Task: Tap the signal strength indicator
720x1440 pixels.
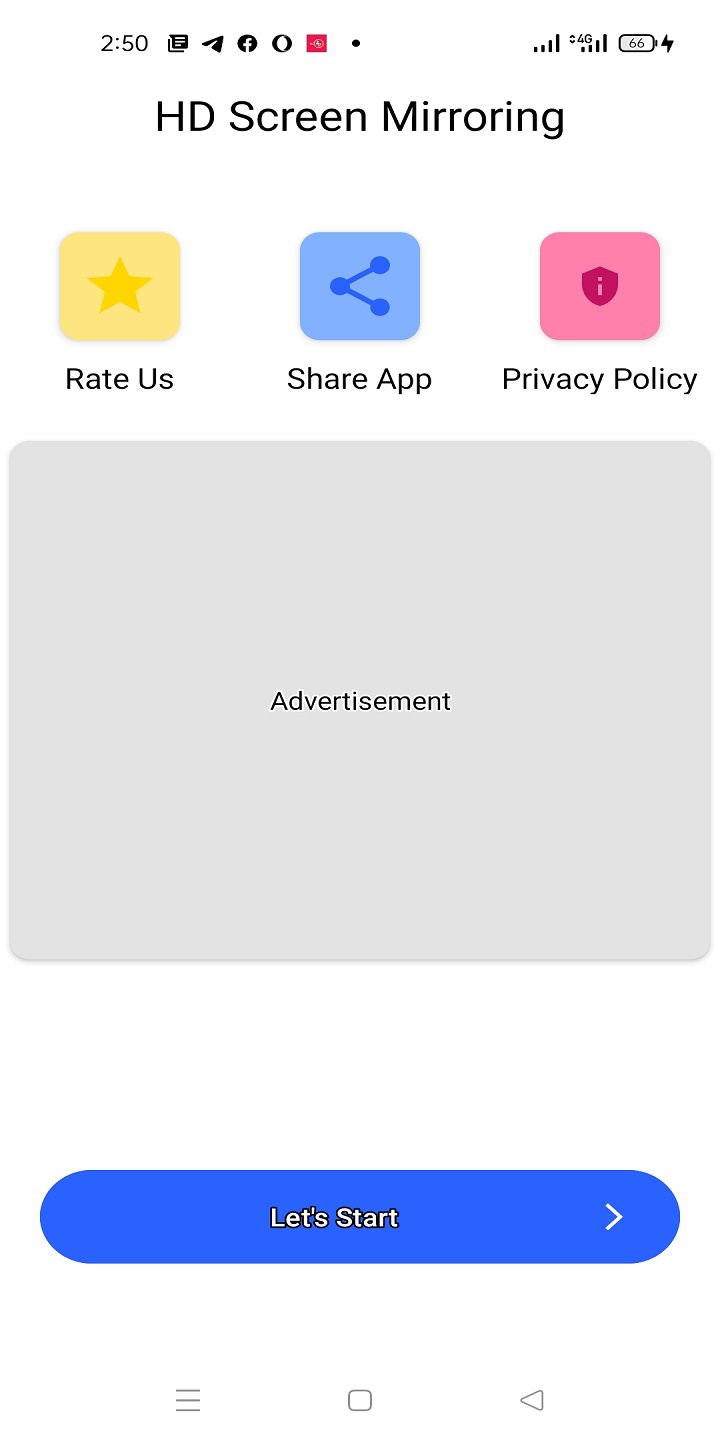Action: (546, 43)
